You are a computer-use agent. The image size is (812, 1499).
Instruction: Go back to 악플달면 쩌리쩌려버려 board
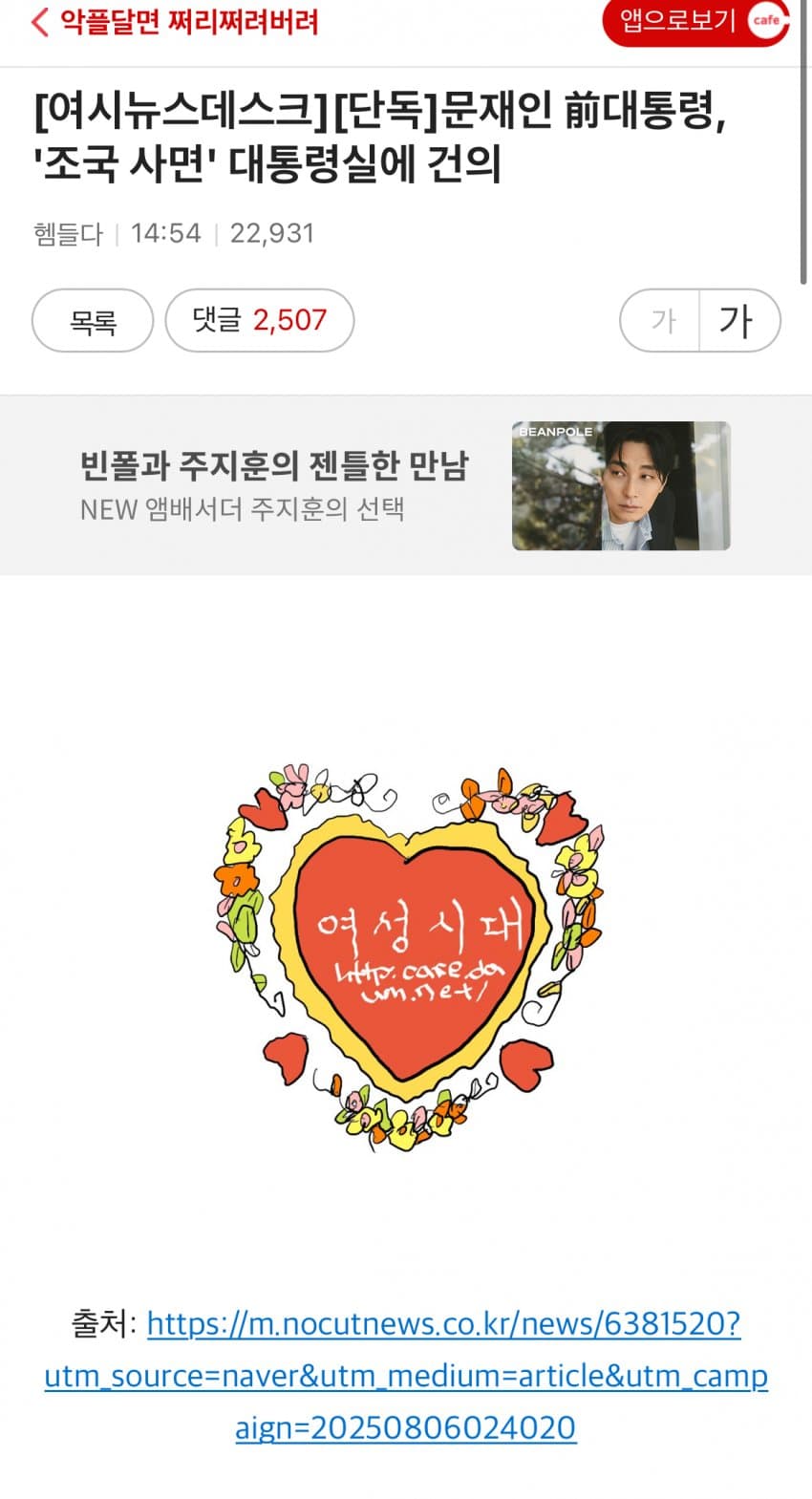[x=177, y=21]
